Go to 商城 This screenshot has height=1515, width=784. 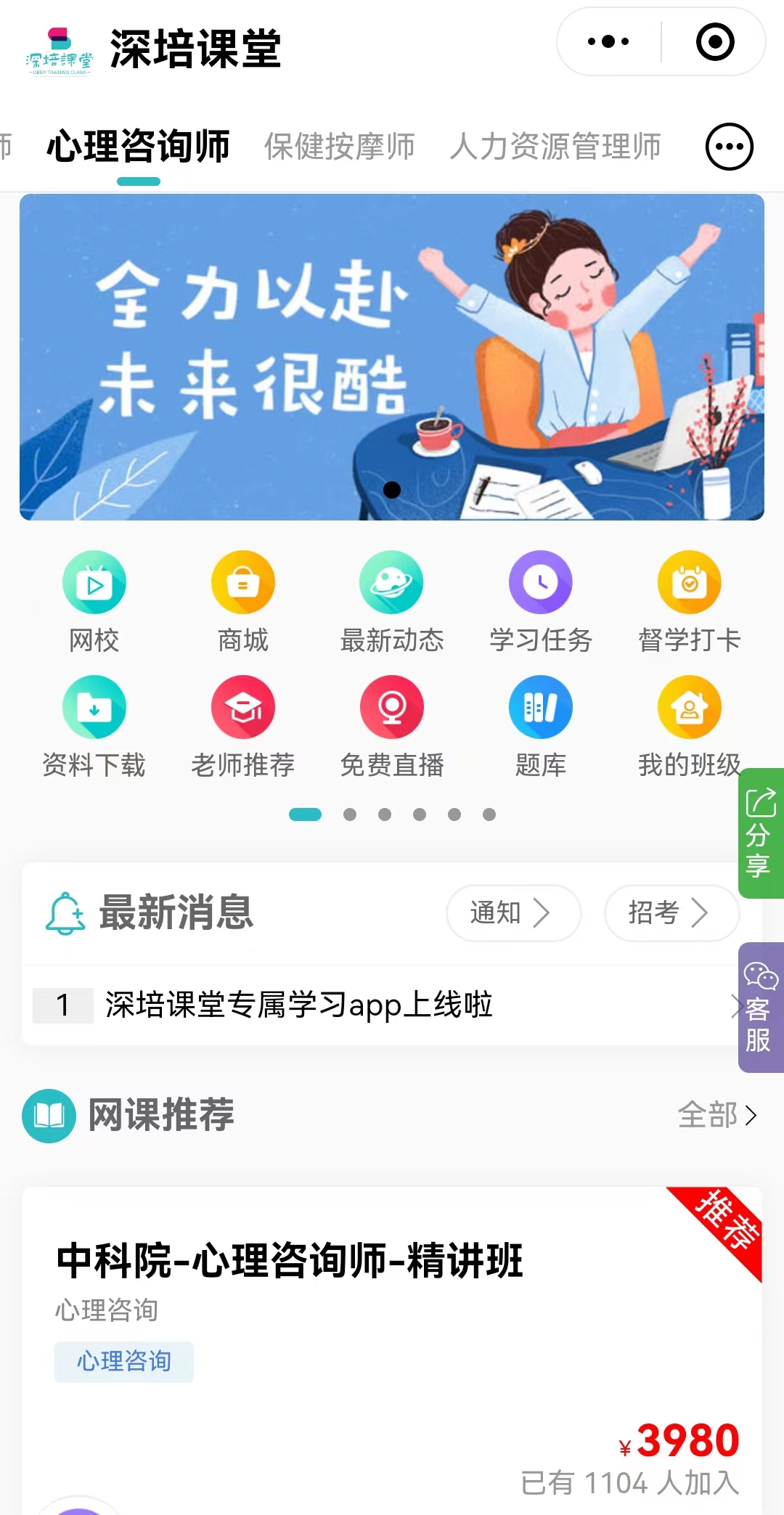(243, 601)
